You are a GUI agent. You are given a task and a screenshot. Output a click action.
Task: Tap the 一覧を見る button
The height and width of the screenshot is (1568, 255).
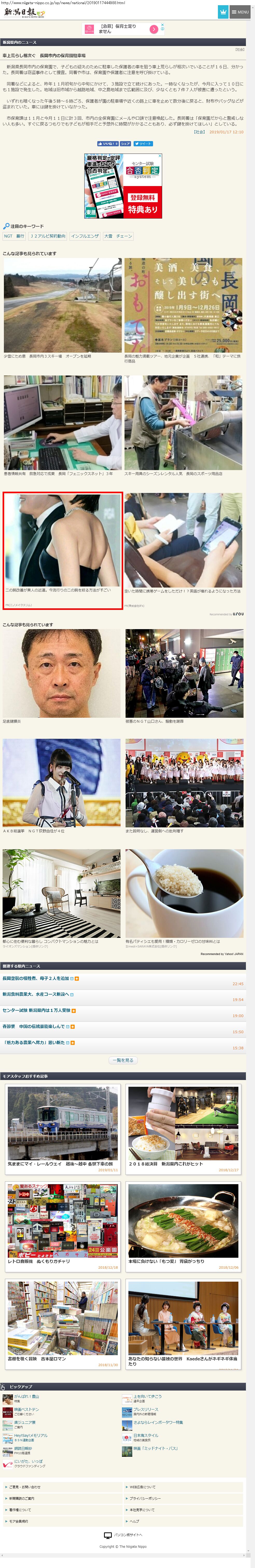click(x=123, y=1060)
